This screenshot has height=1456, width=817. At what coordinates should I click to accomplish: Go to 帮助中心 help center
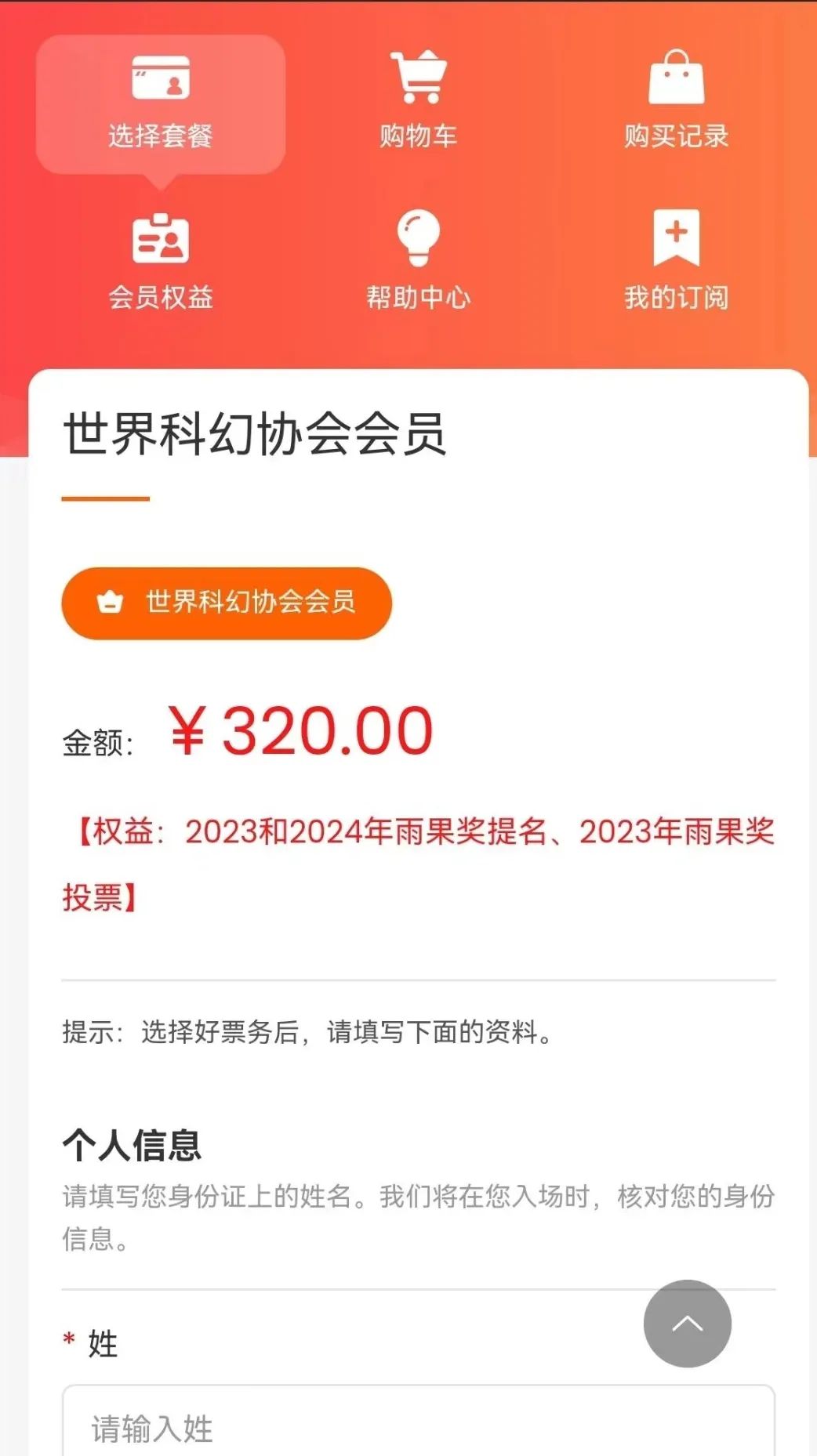pos(419,263)
